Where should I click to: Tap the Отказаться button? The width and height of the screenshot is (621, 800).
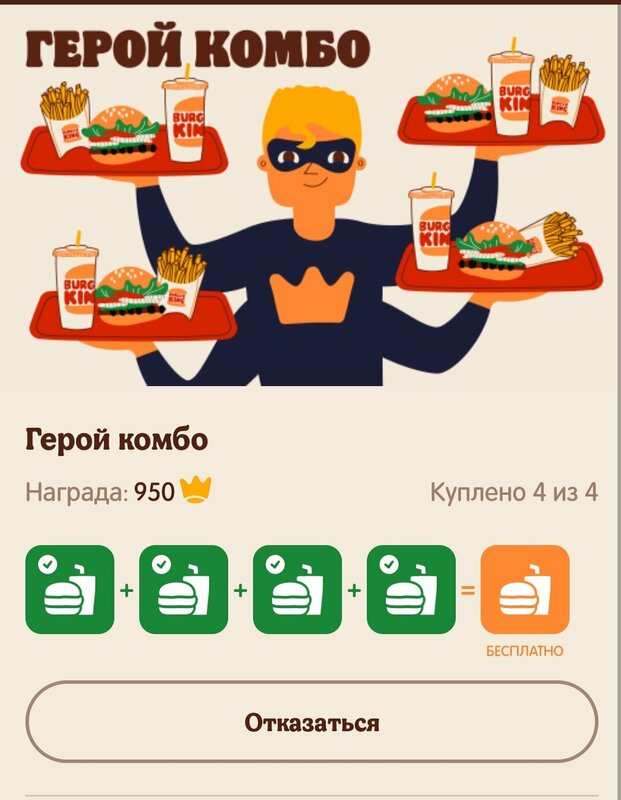311,723
